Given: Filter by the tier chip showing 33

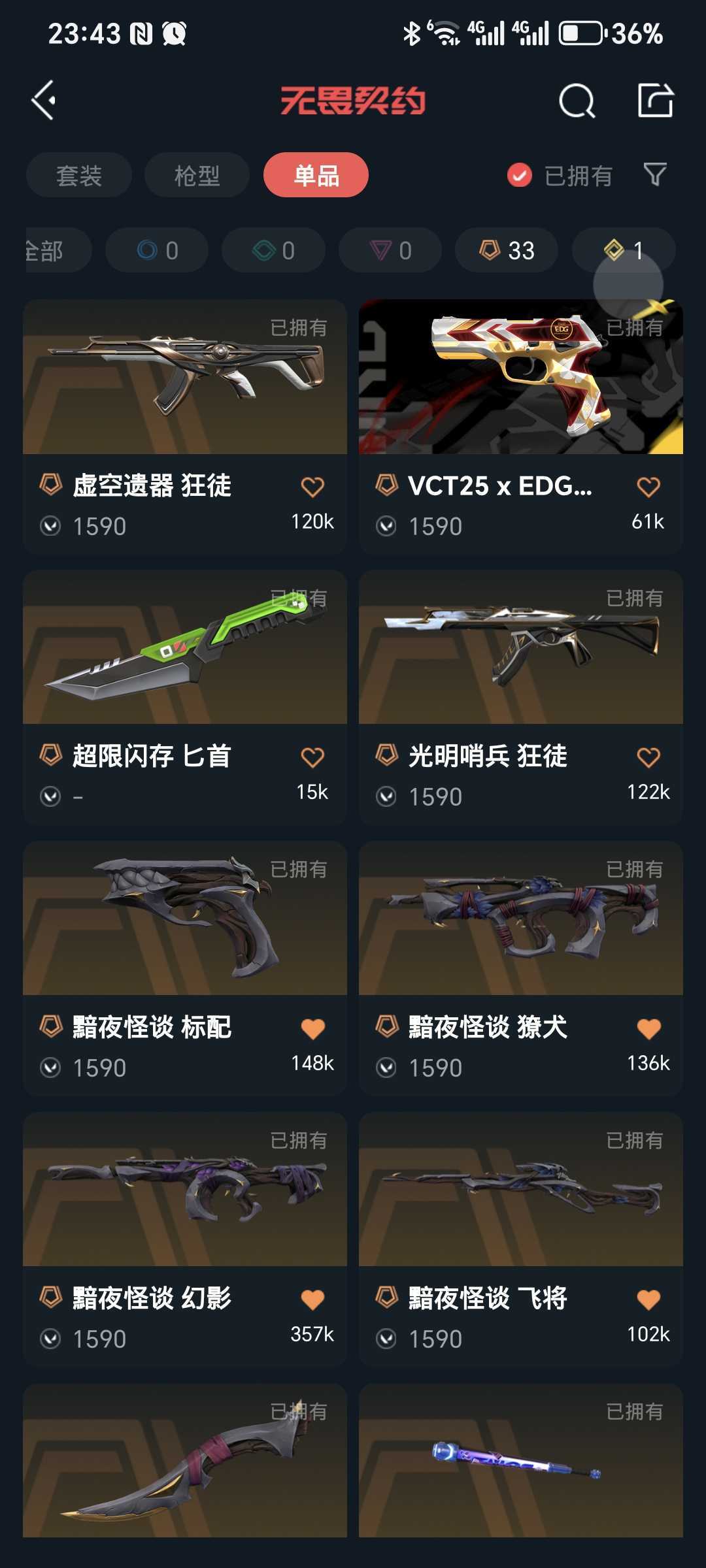Looking at the screenshot, I should (507, 250).
